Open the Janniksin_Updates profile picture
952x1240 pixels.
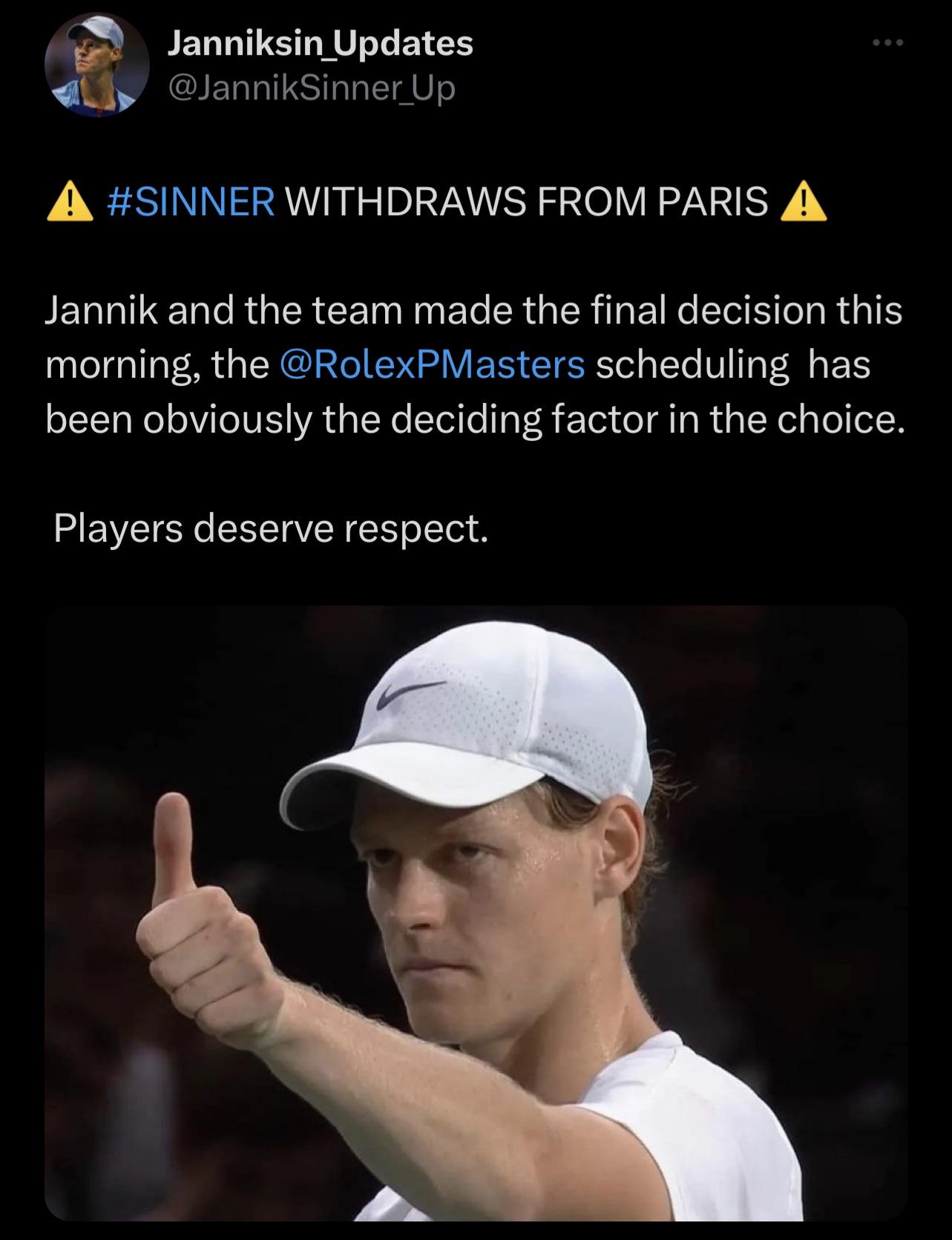tap(96, 66)
